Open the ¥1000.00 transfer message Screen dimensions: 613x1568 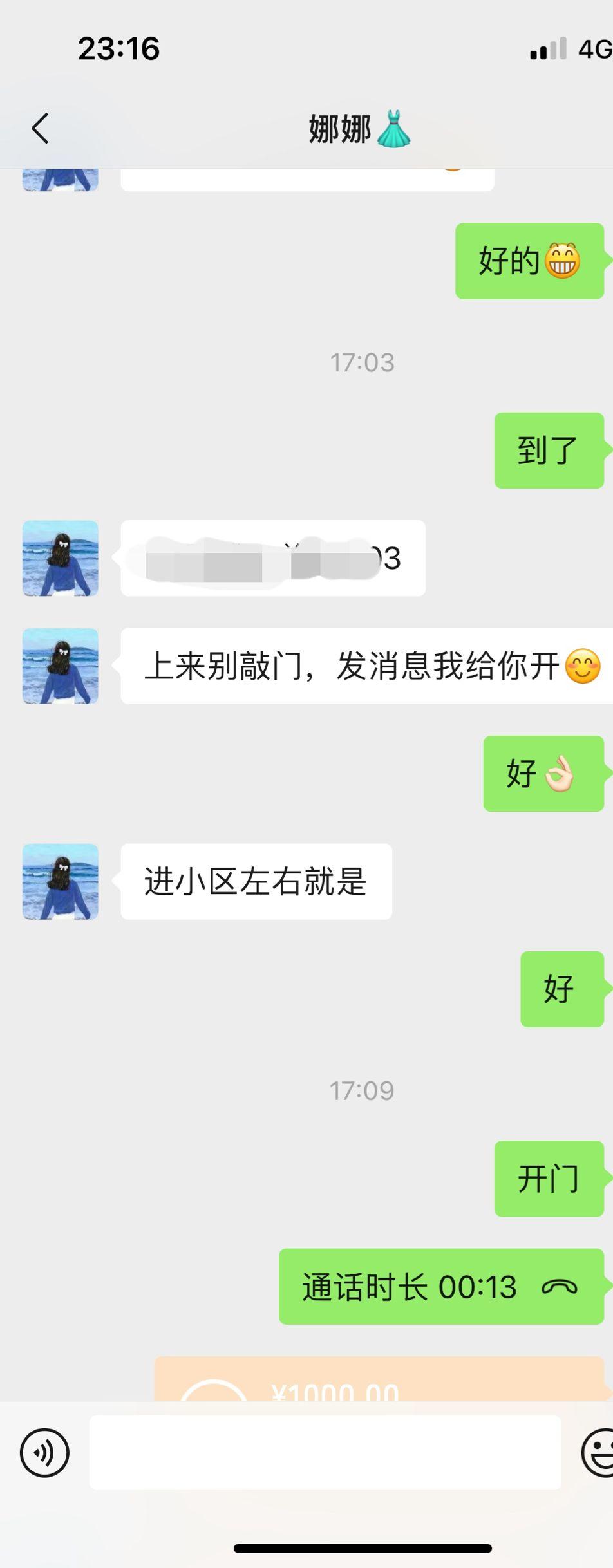[379, 1379]
